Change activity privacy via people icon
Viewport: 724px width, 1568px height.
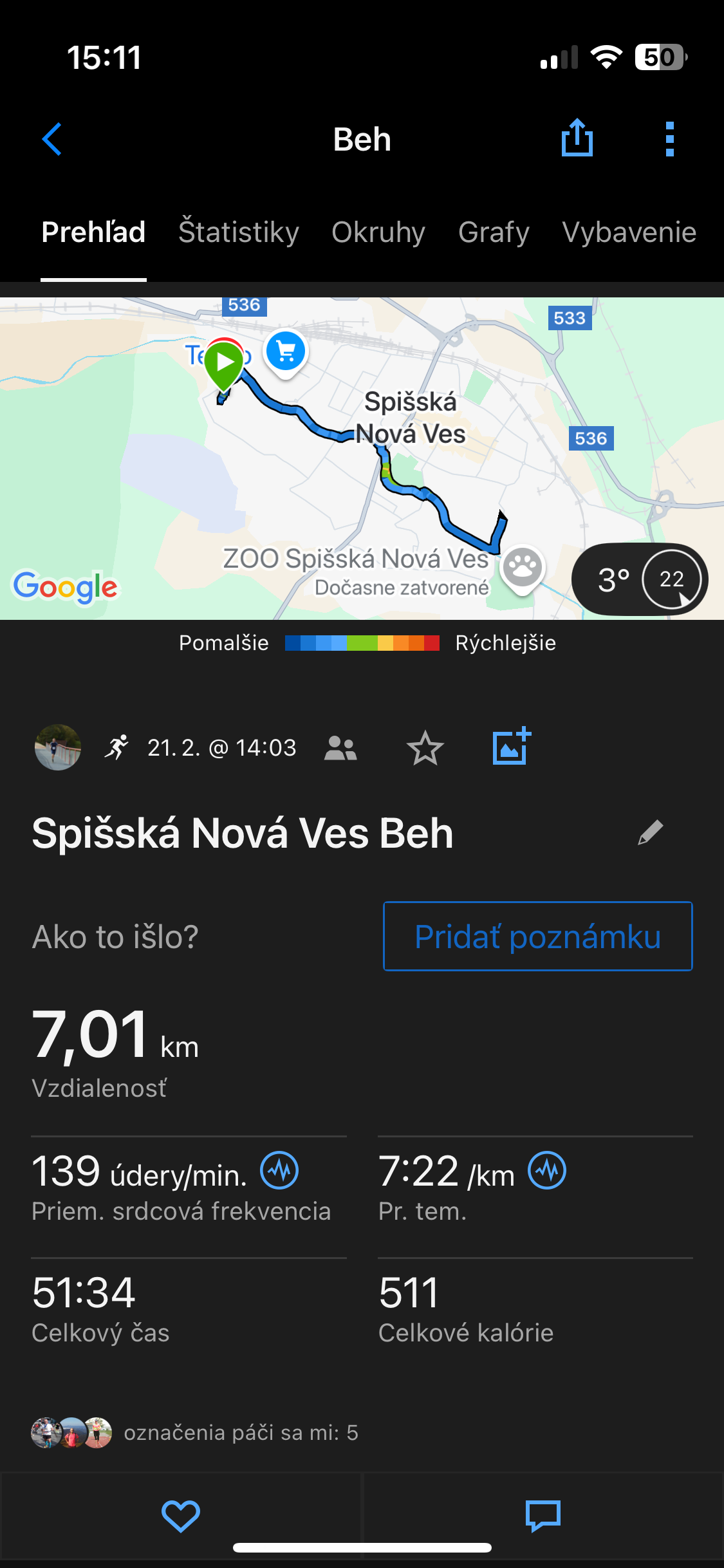[x=340, y=748]
